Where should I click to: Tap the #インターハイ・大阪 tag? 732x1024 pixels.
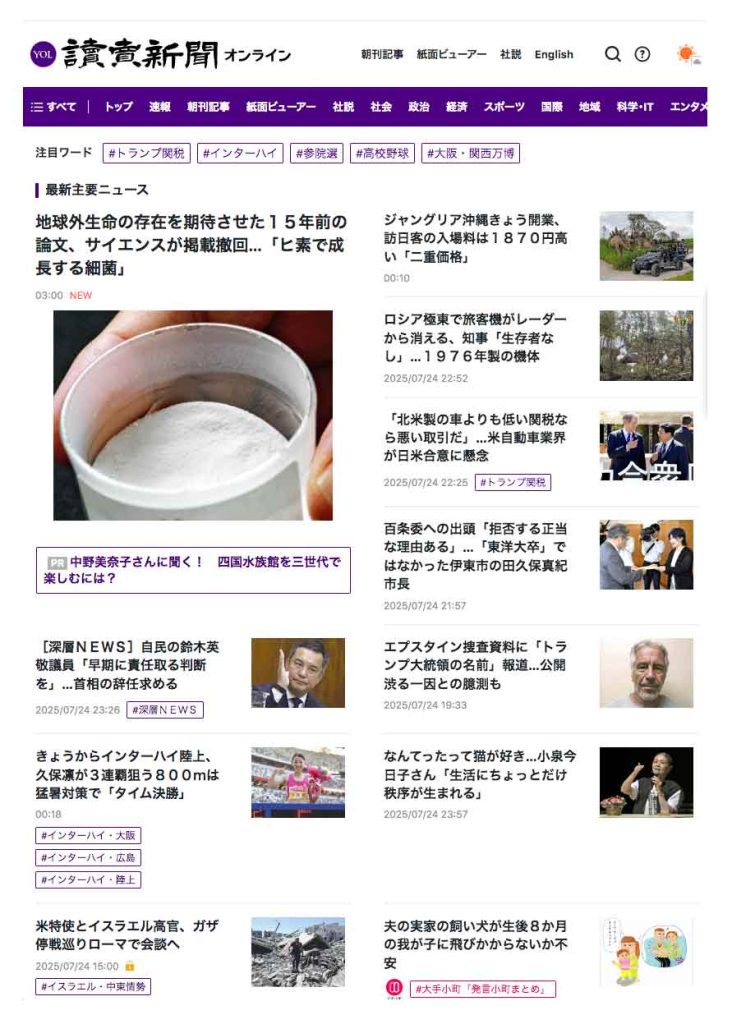coord(89,835)
